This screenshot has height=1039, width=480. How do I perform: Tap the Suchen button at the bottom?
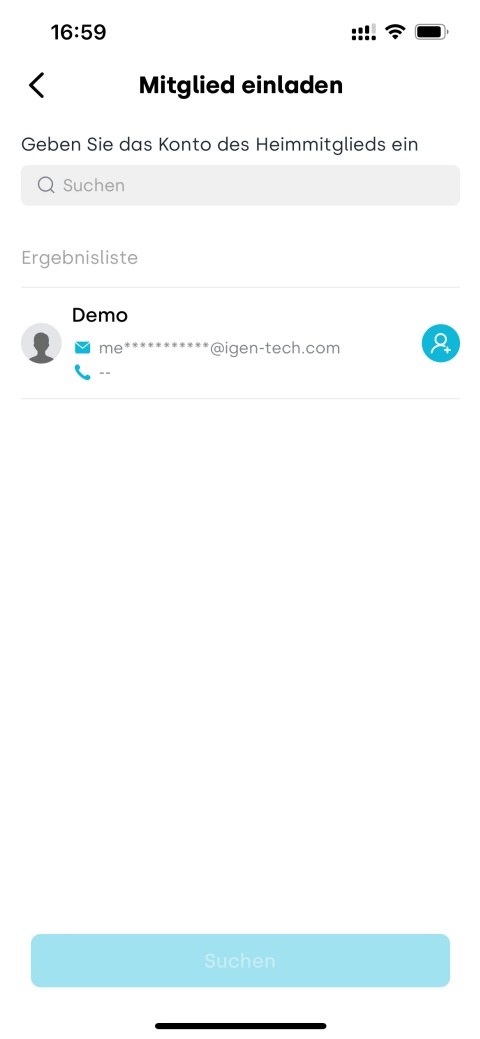[240, 960]
